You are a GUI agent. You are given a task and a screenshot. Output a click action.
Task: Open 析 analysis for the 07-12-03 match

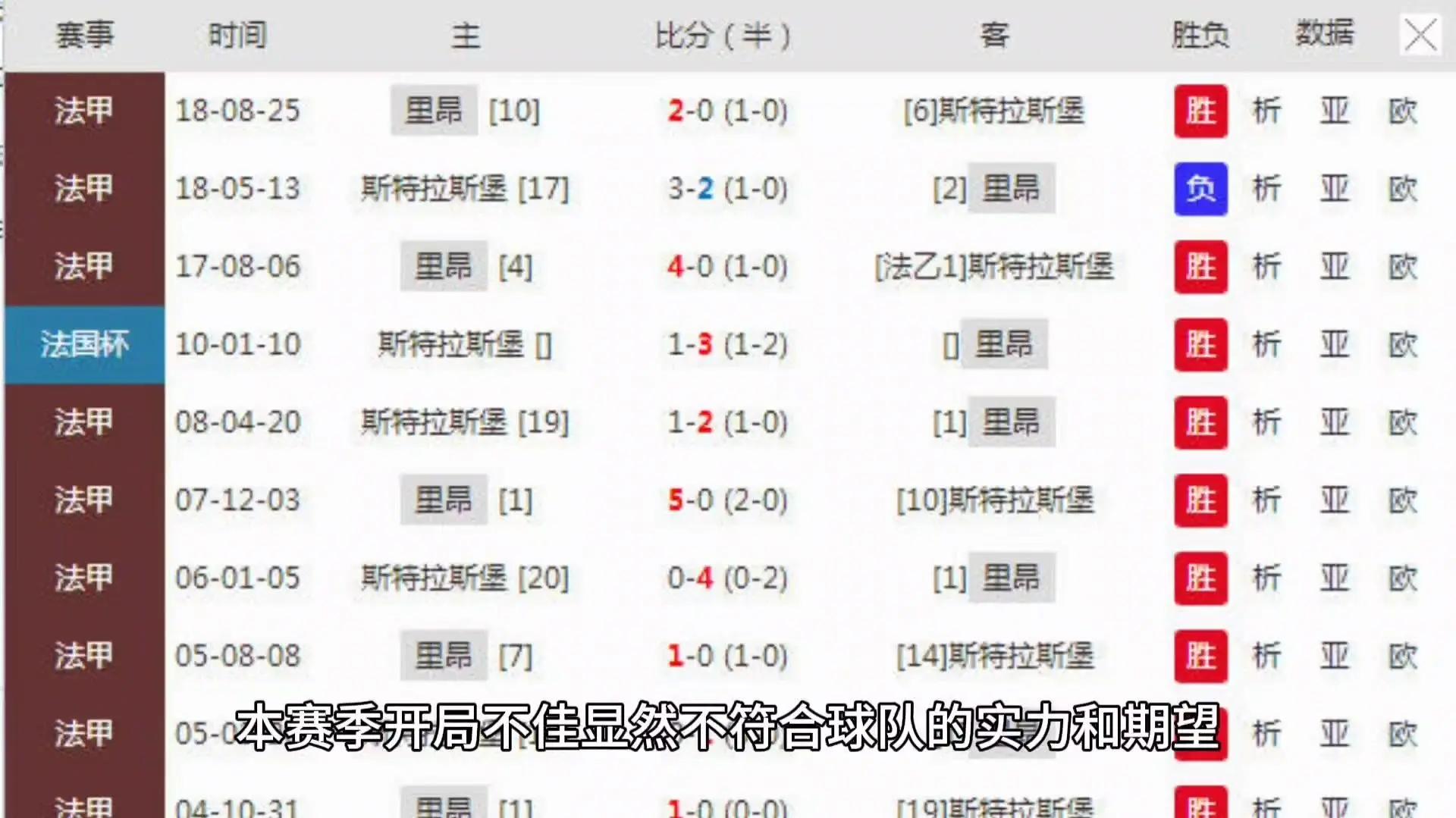coord(1266,500)
